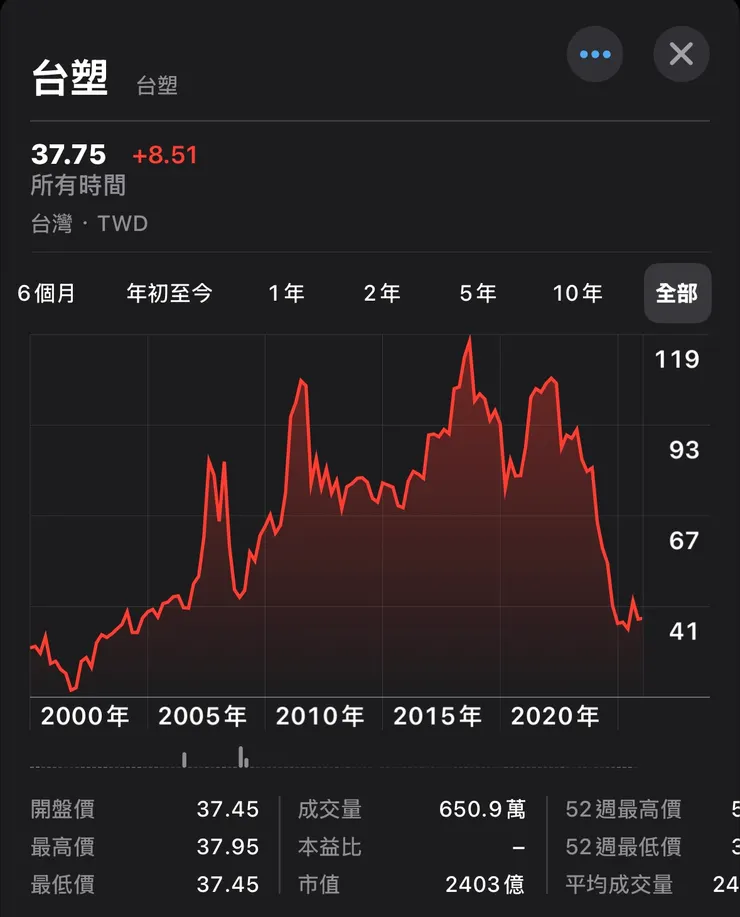Viewport: 740px width, 917px height.
Task: Select the 1年 time range
Action: pos(287,294)
